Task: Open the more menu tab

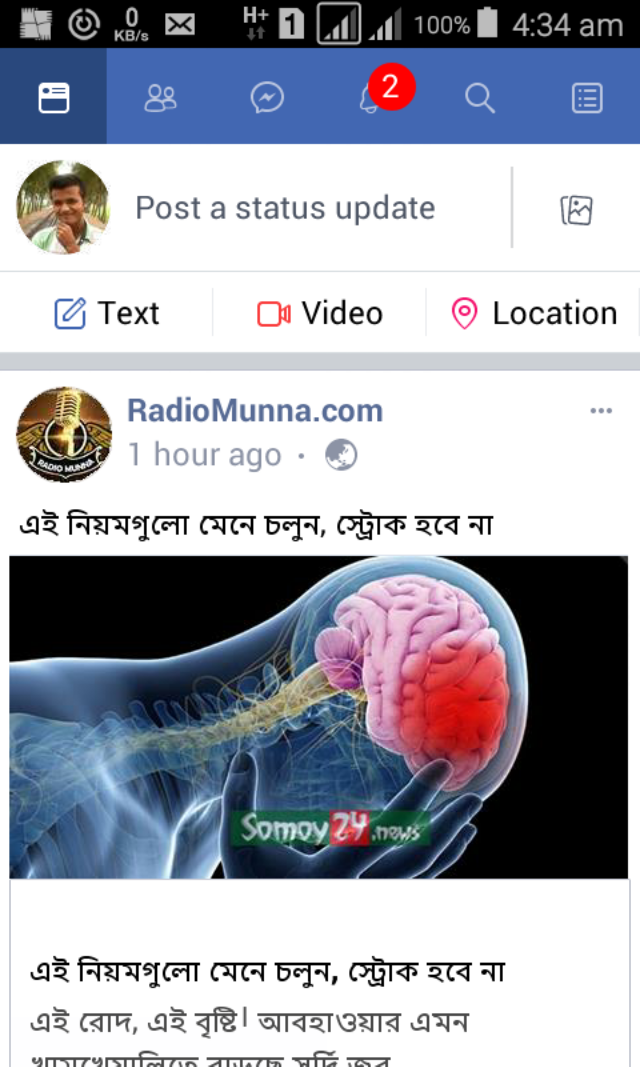Action: [x=587, y=97]
